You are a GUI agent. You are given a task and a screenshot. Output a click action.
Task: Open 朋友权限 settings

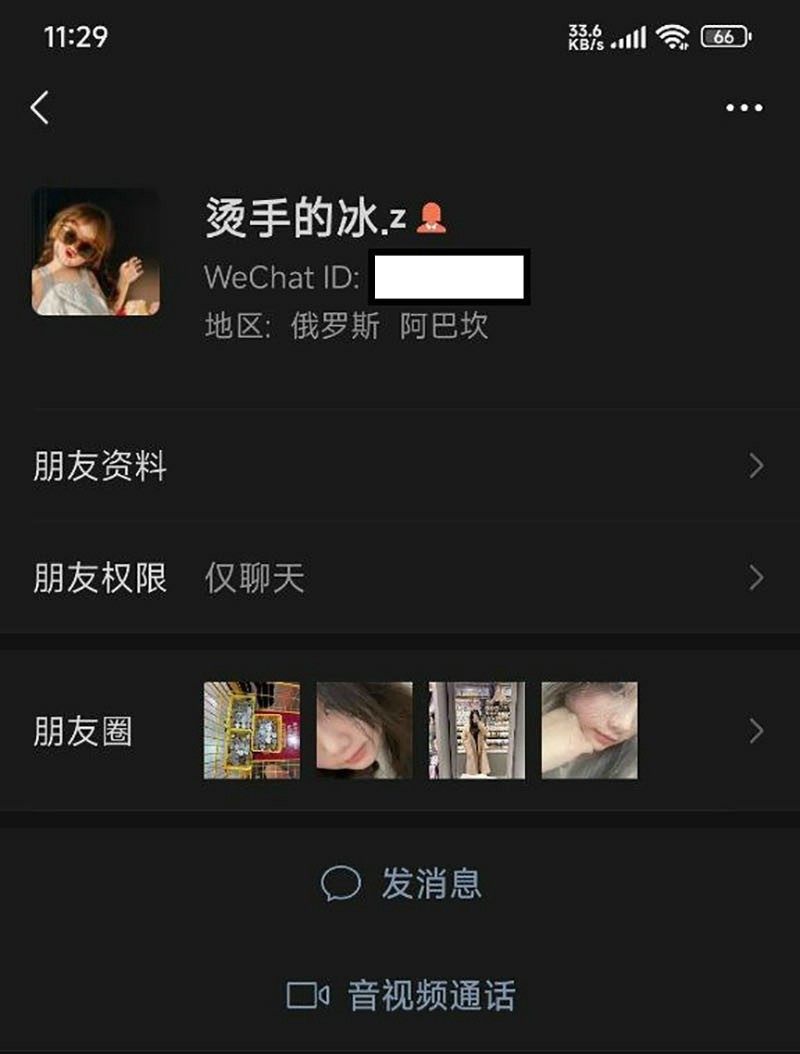tap(400, 578)
